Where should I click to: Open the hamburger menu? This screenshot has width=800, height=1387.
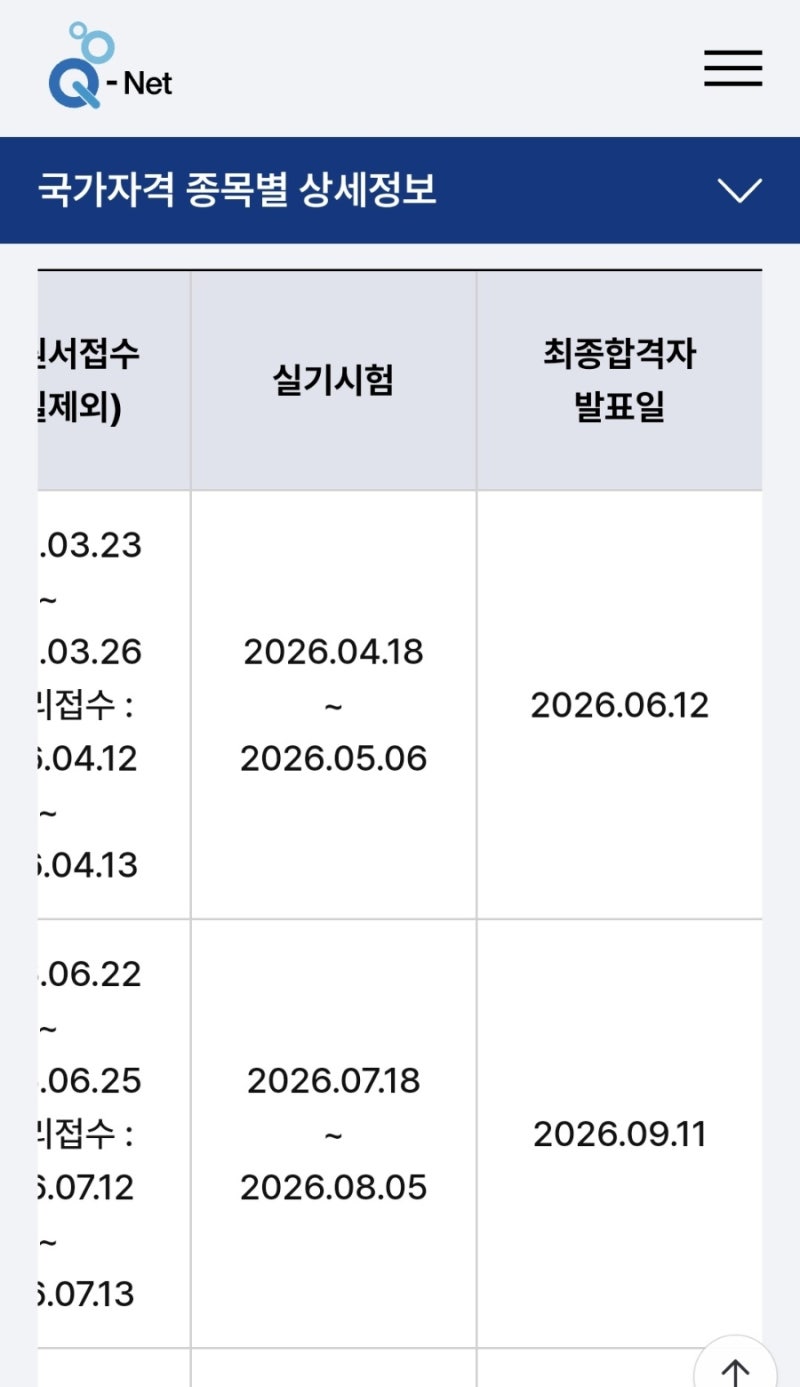(733, 68)
